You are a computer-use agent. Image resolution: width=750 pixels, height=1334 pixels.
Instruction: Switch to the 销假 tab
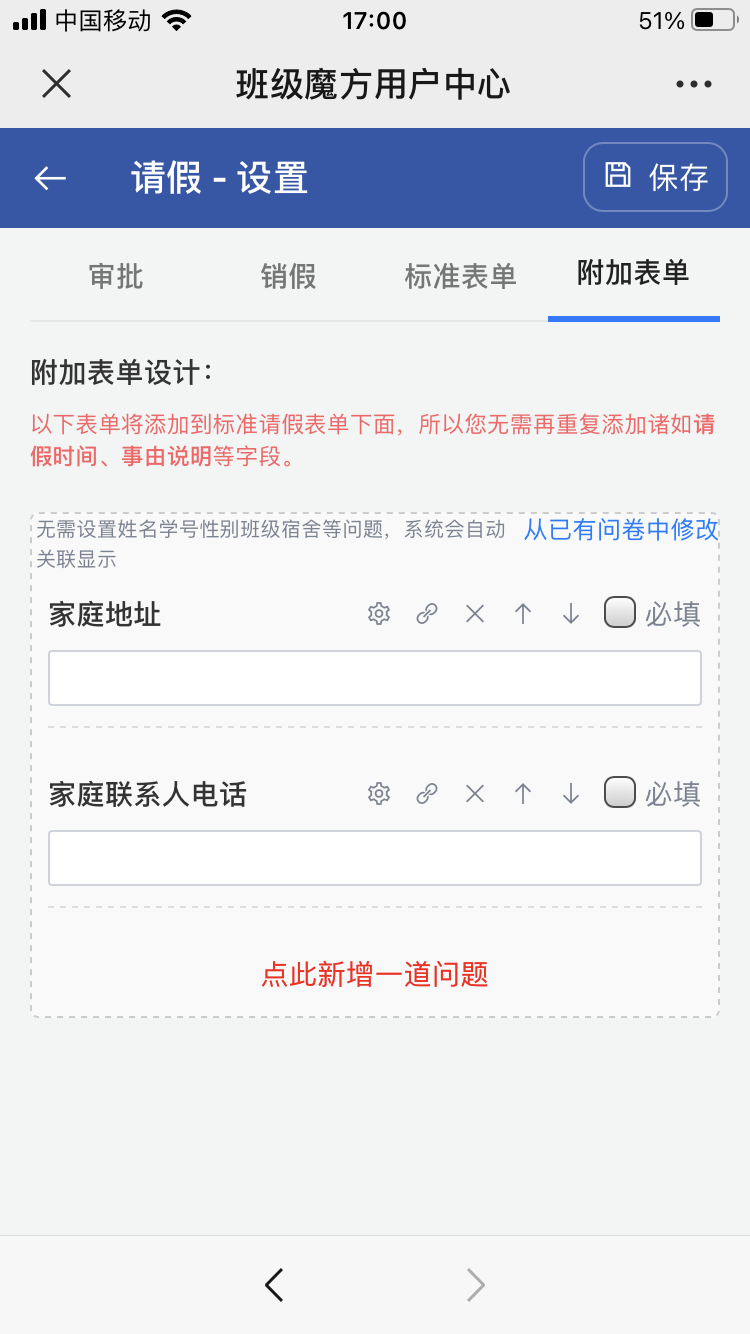(289, 276)
